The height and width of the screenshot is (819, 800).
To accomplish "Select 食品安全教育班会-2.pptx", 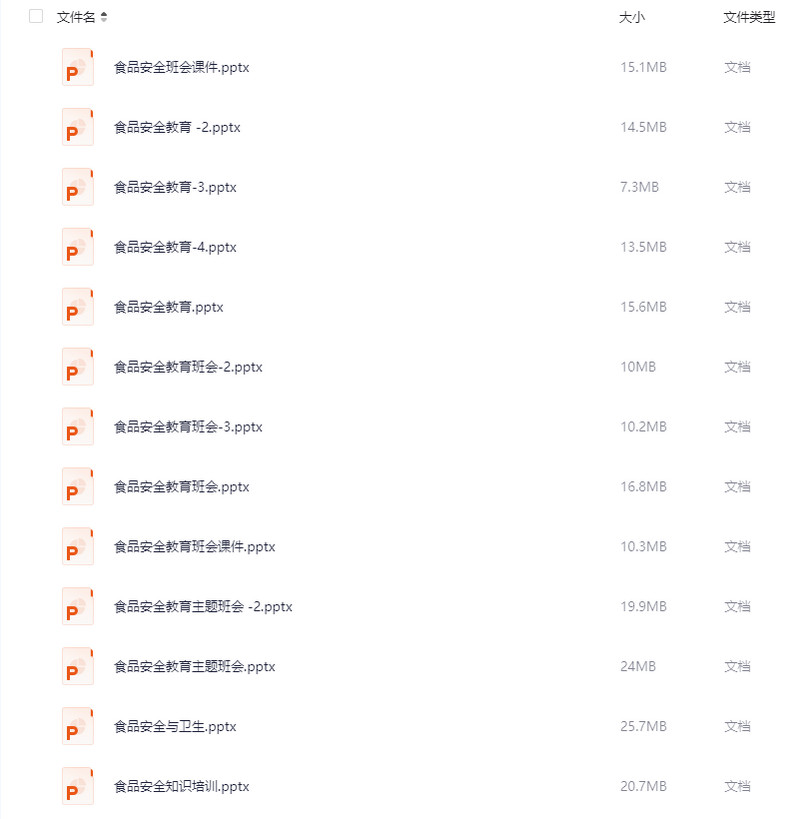I will pyautogui.click(x=188, y=367).
